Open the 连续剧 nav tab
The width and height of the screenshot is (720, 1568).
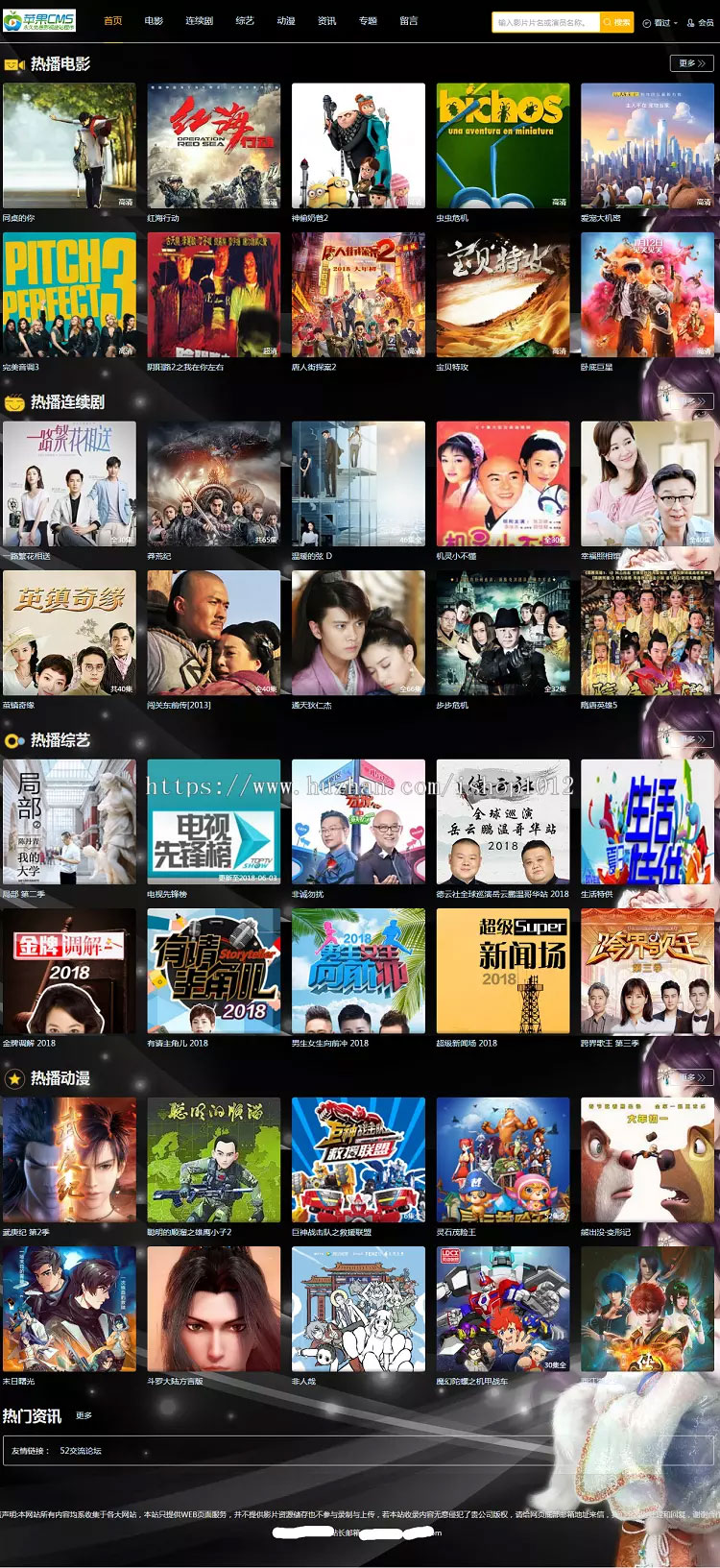199,21
